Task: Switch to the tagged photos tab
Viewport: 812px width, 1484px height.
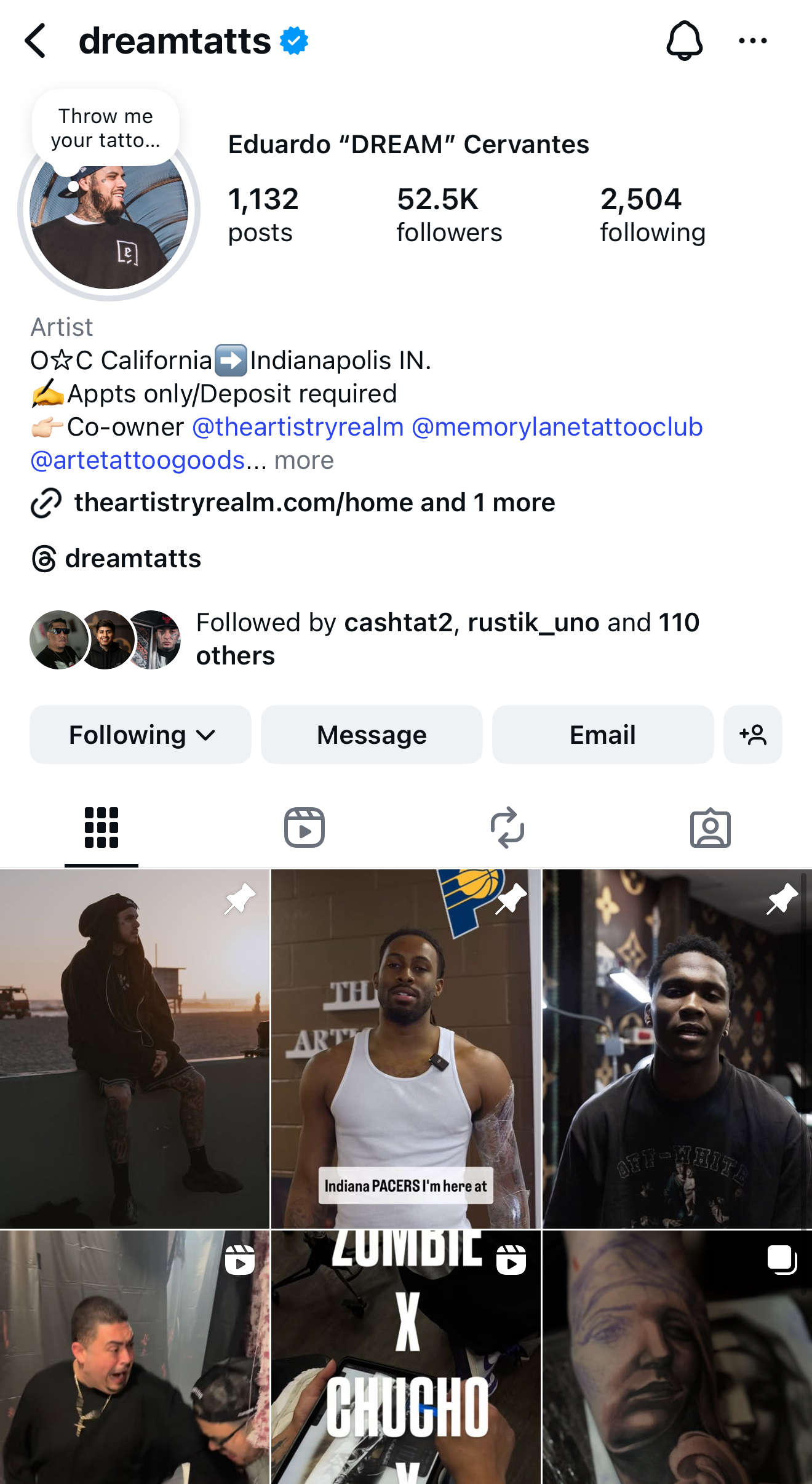Action: tap(710, 828)
